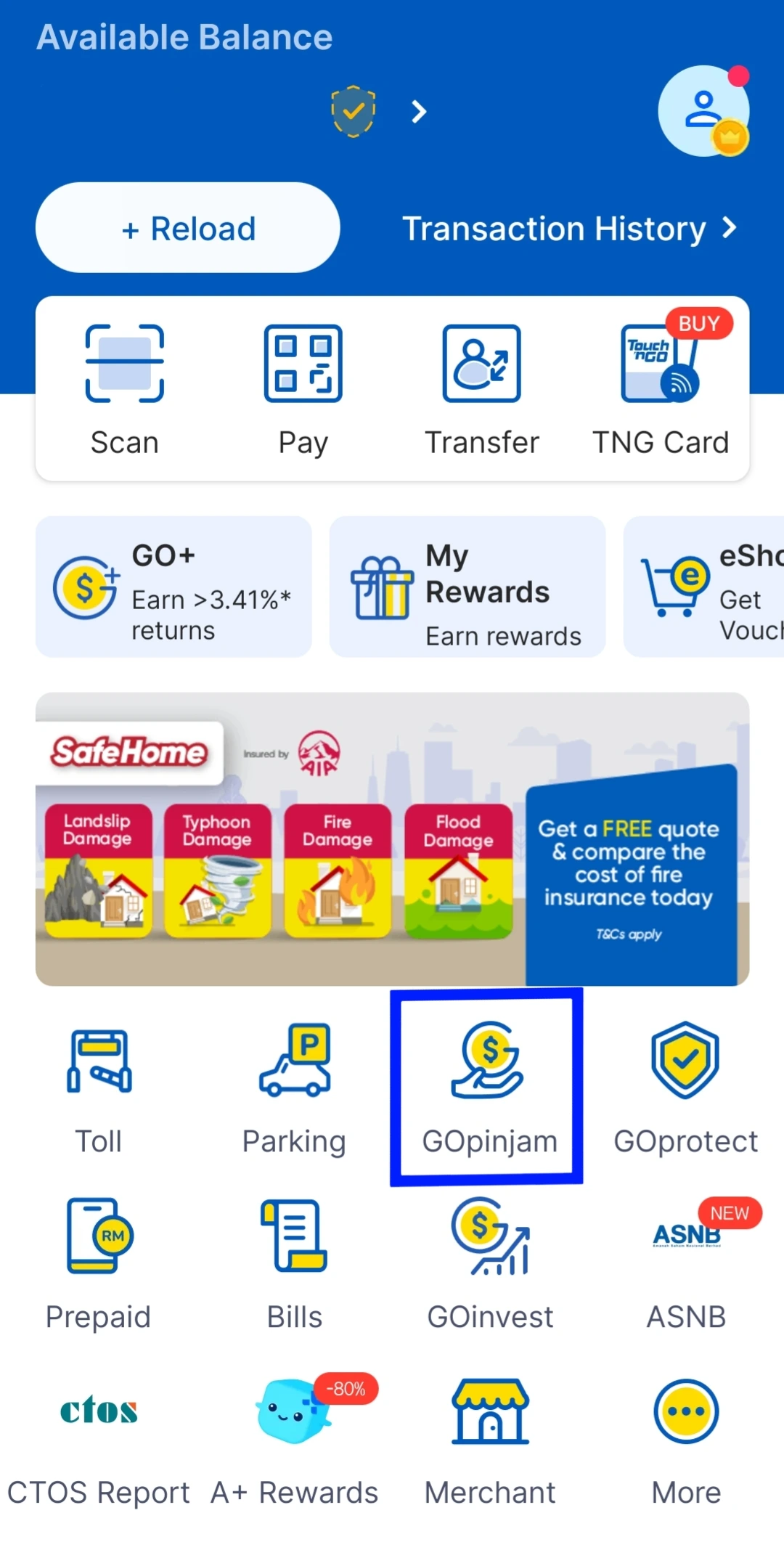Open Transaction History
Image resolution: width=784 pixels, height=1542 pixels.
568,228
